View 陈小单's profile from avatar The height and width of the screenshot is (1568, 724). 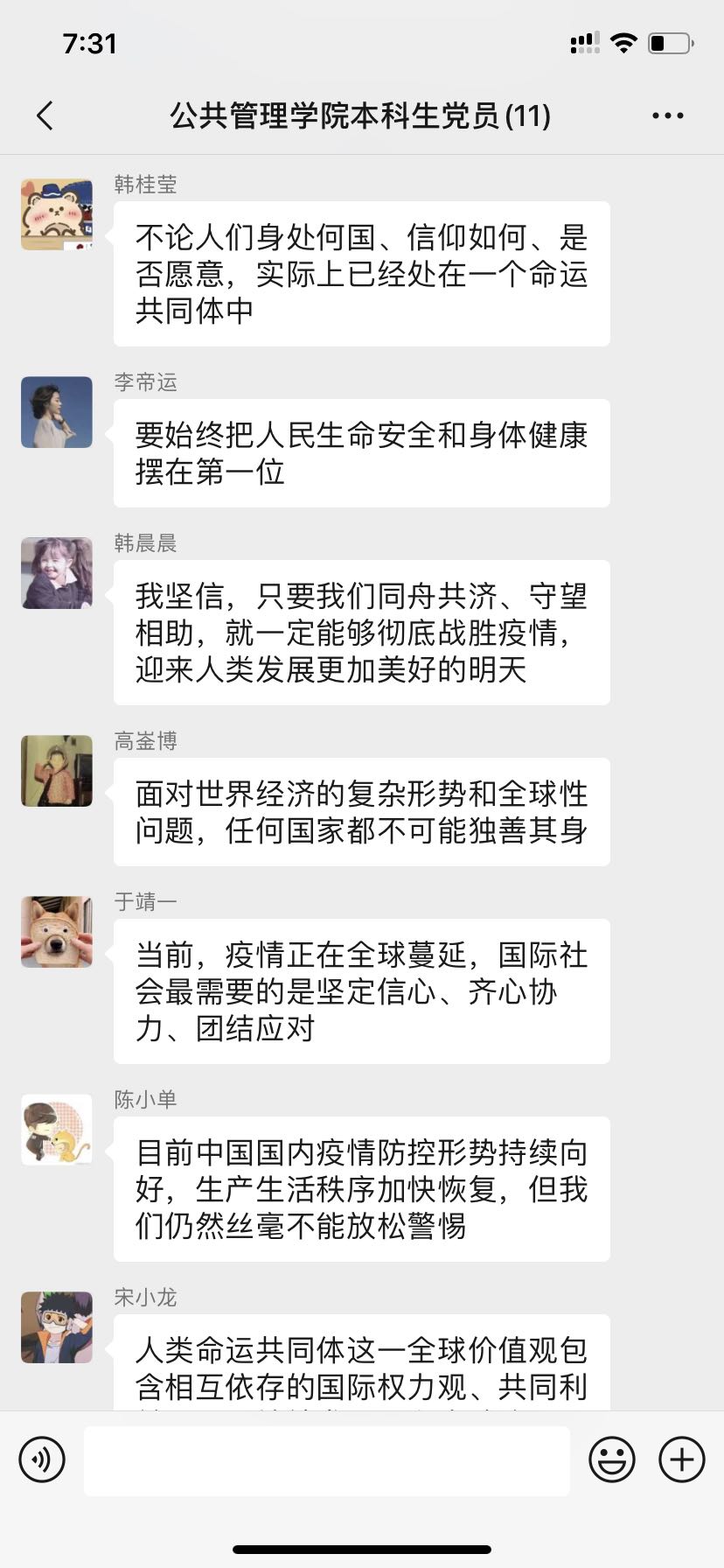57,1130
